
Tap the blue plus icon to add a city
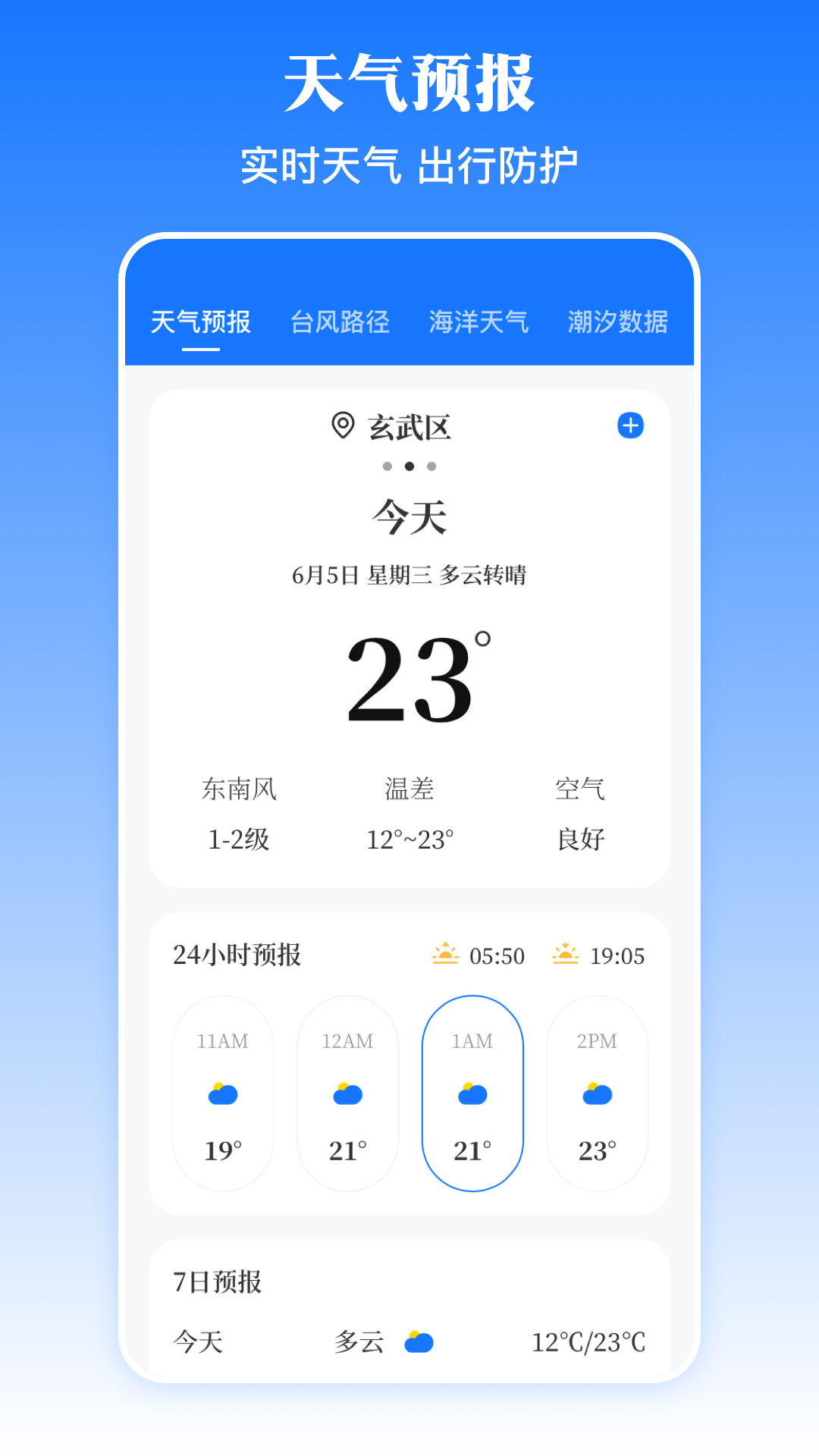click(x=632, y=426)
